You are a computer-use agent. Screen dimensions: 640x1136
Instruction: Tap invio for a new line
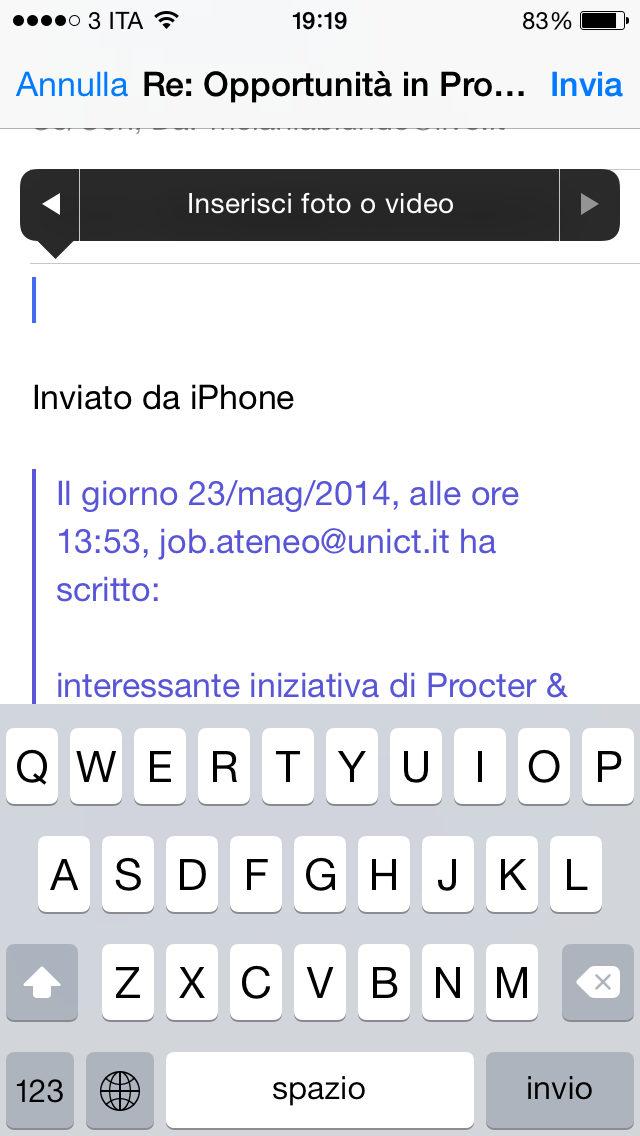[559, 1089]
